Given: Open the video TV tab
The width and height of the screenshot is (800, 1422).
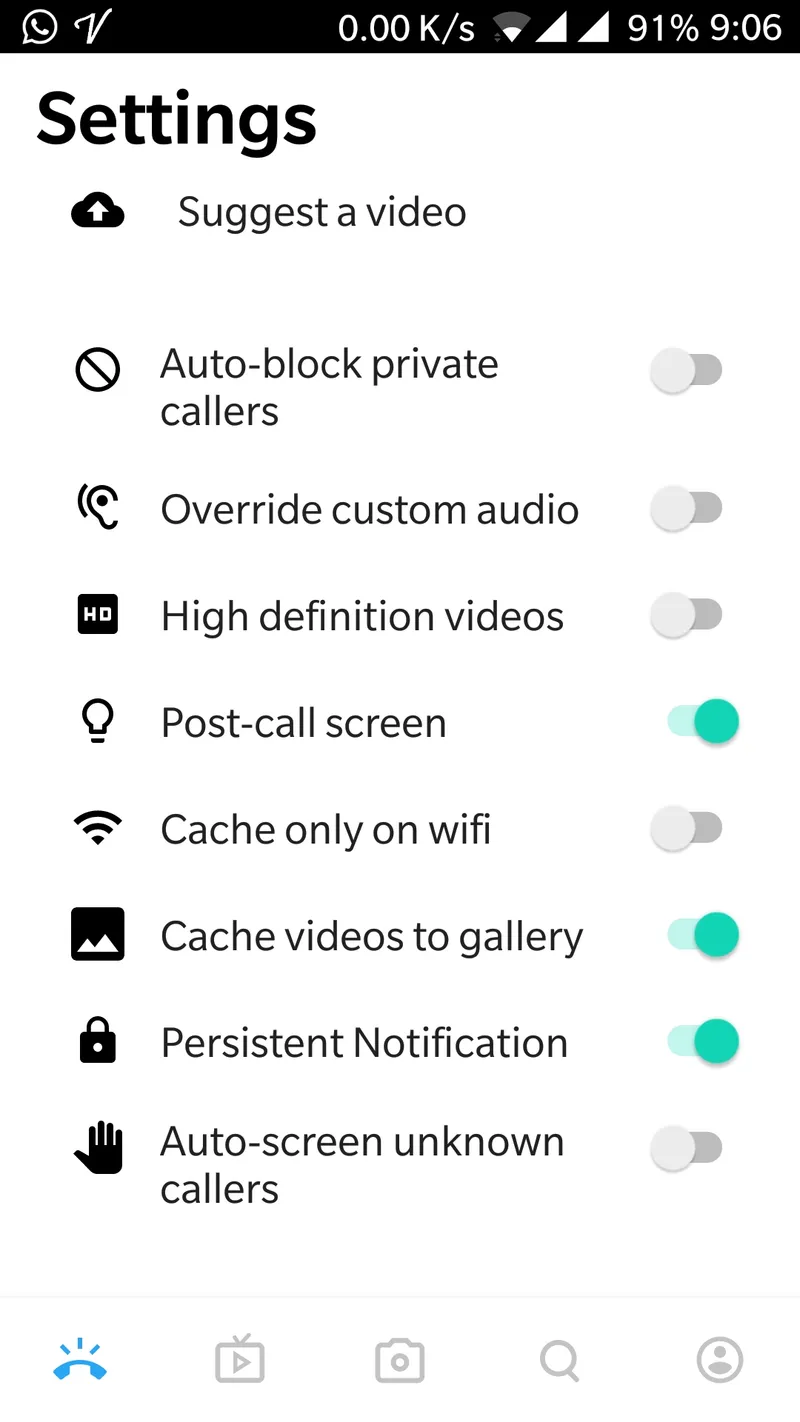Looking at the screenshot, I should tap(240, 1361).
